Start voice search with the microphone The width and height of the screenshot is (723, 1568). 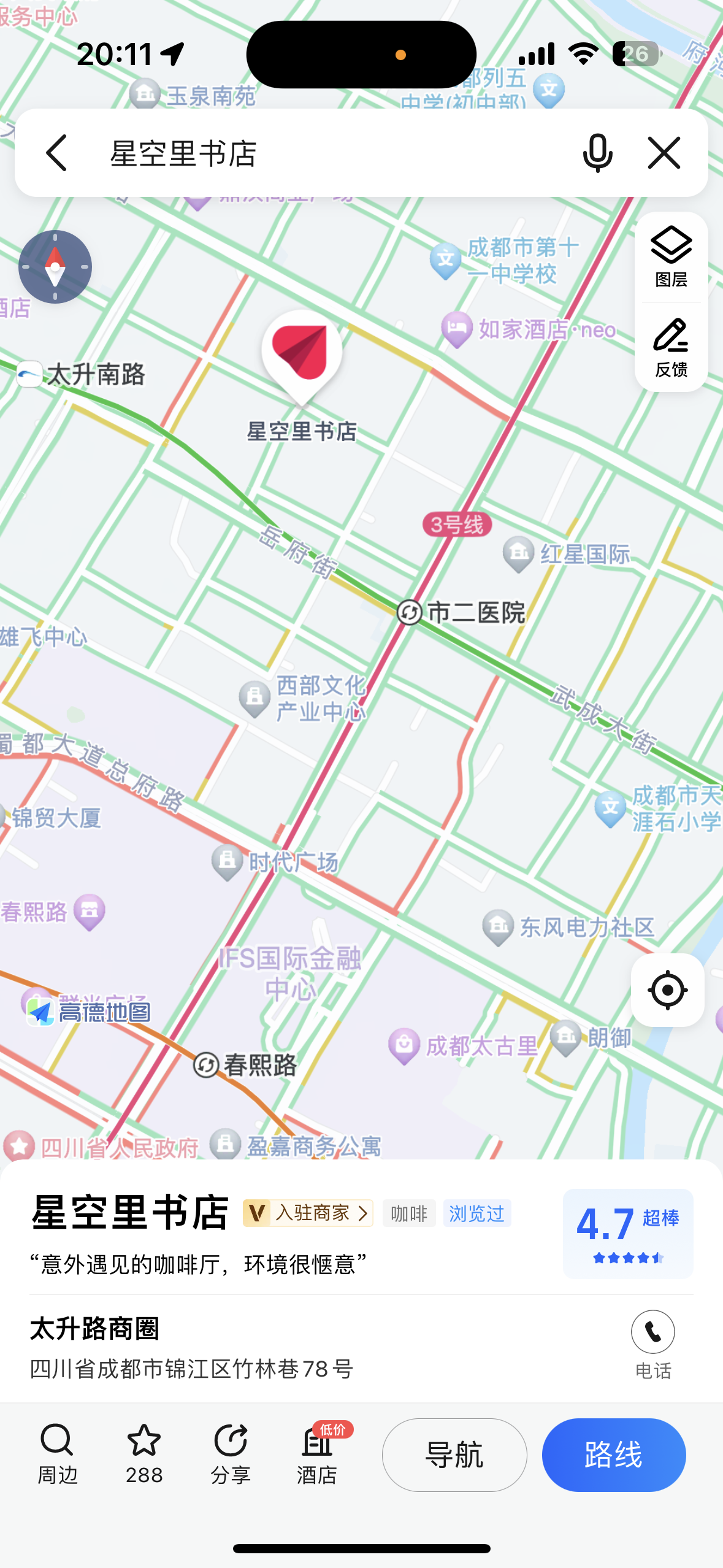point(597,153)
